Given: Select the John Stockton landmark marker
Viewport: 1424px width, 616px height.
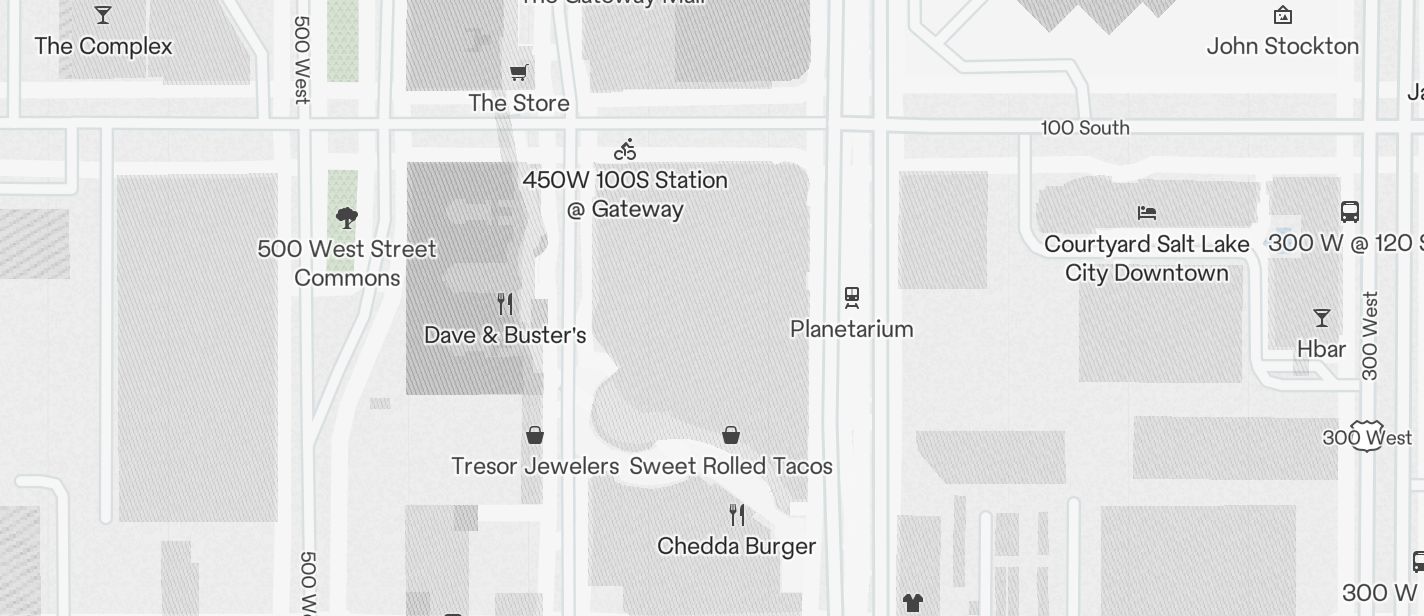Looking at the screenshot, I should click(x=1282, y=15).
